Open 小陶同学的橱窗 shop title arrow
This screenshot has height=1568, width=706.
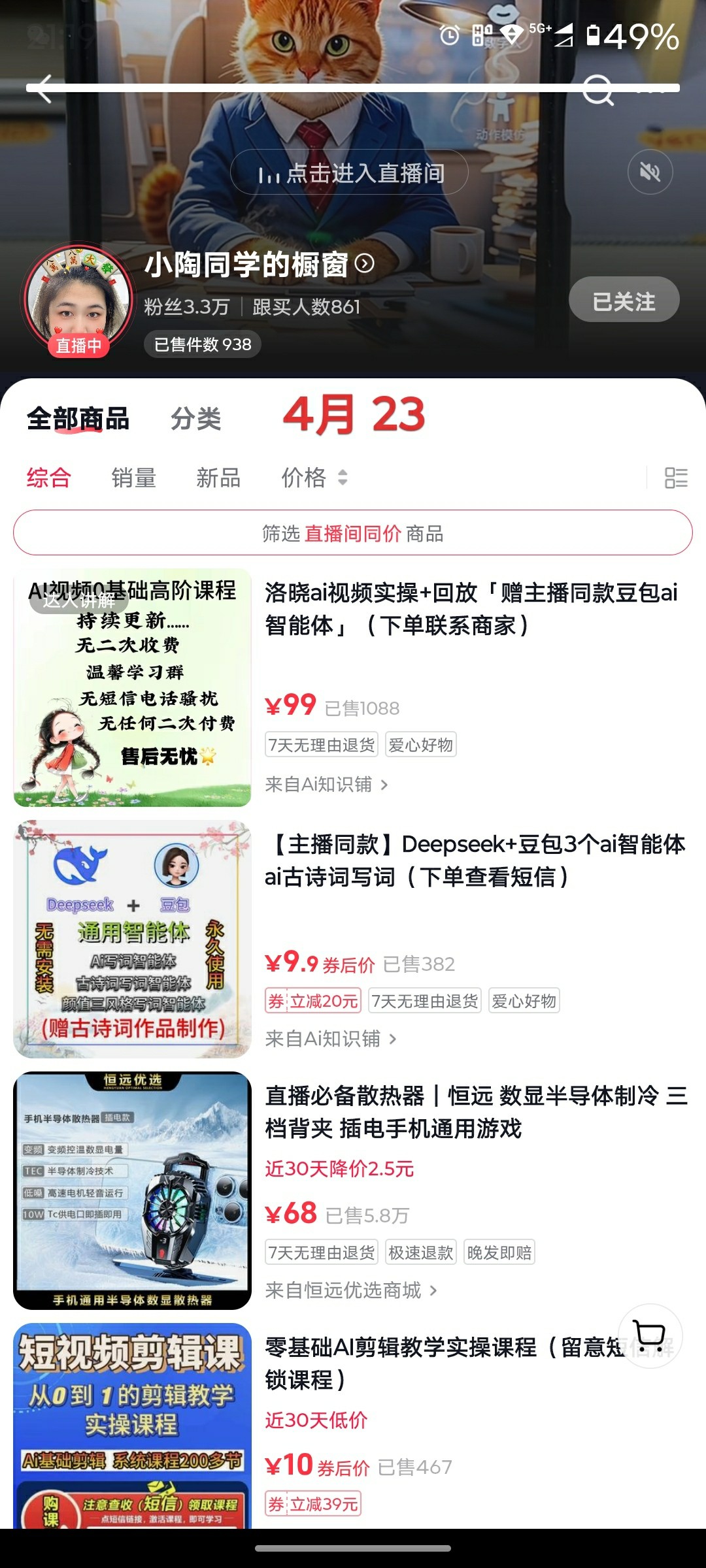[x=364, y=264]
